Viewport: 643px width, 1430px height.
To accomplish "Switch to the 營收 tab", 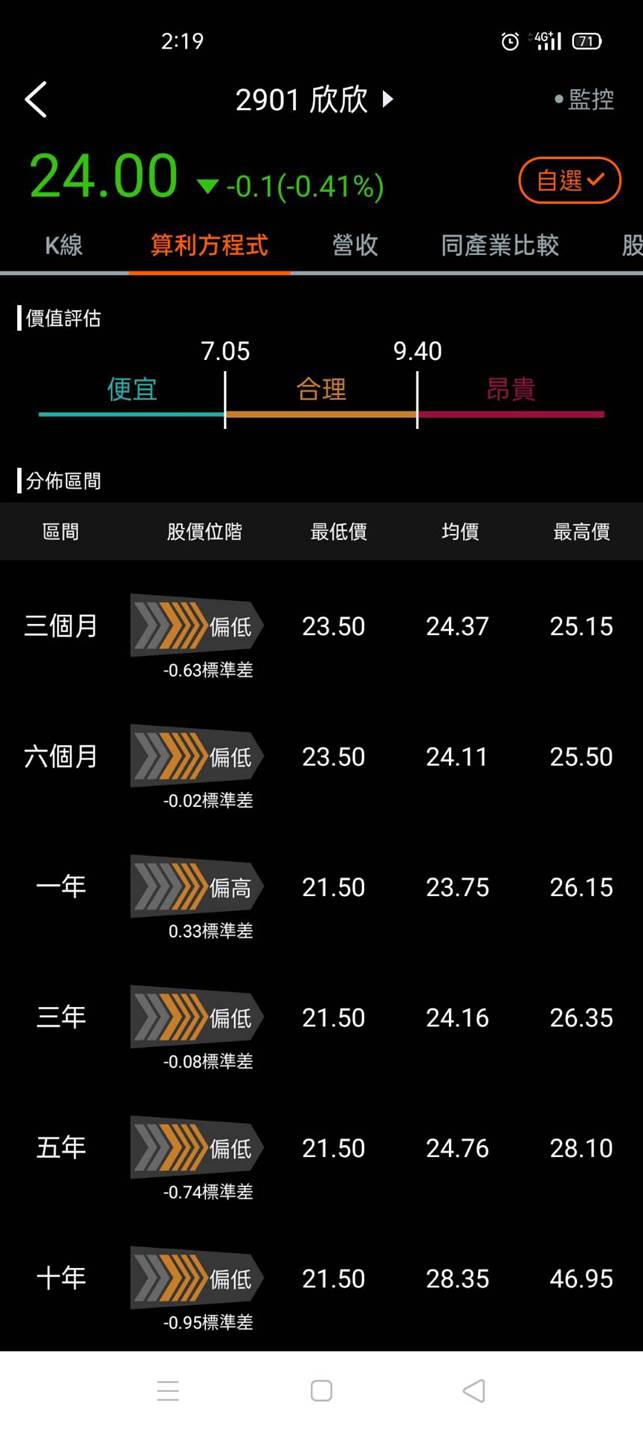I will click(355, 245).
